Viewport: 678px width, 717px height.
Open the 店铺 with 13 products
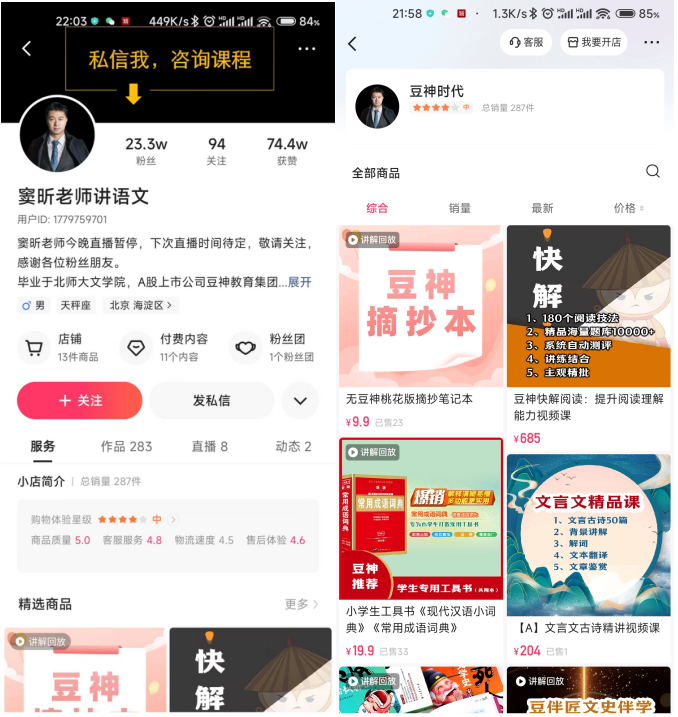pos(61,347)
